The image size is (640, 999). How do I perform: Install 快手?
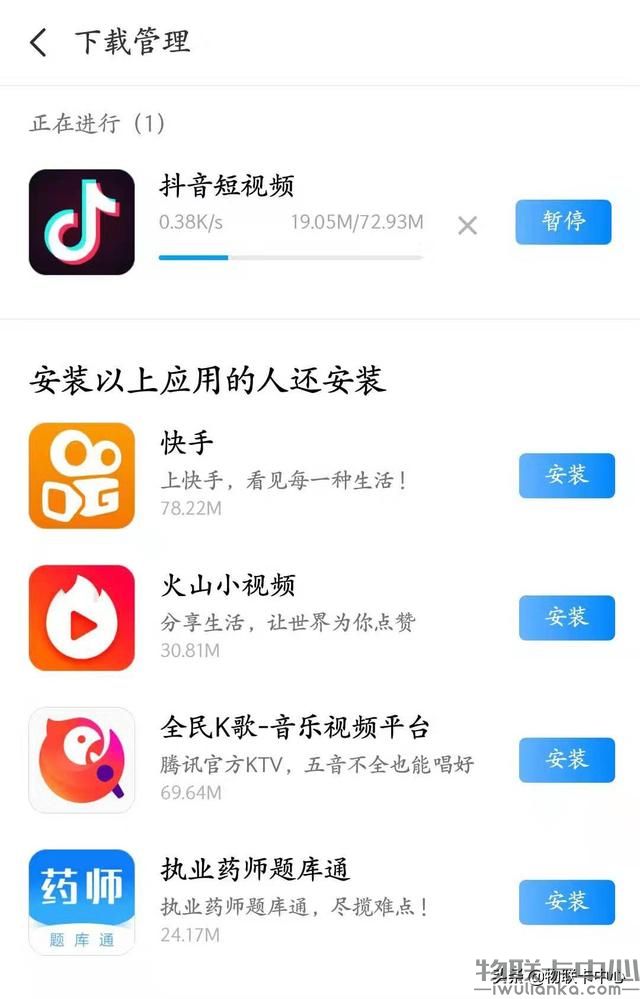(566, 475)
